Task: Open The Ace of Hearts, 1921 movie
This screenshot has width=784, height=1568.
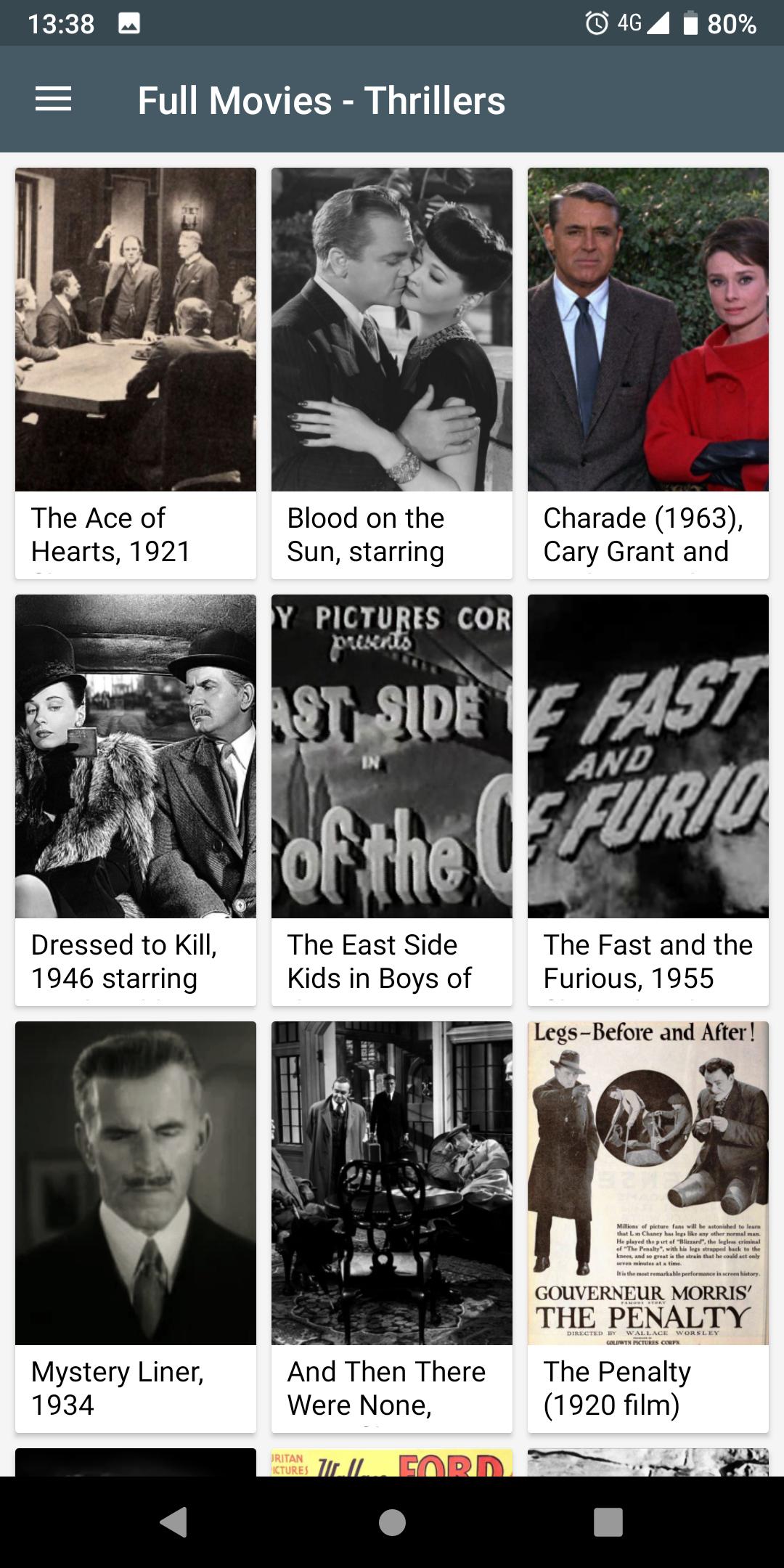Action: click(136, 372)
